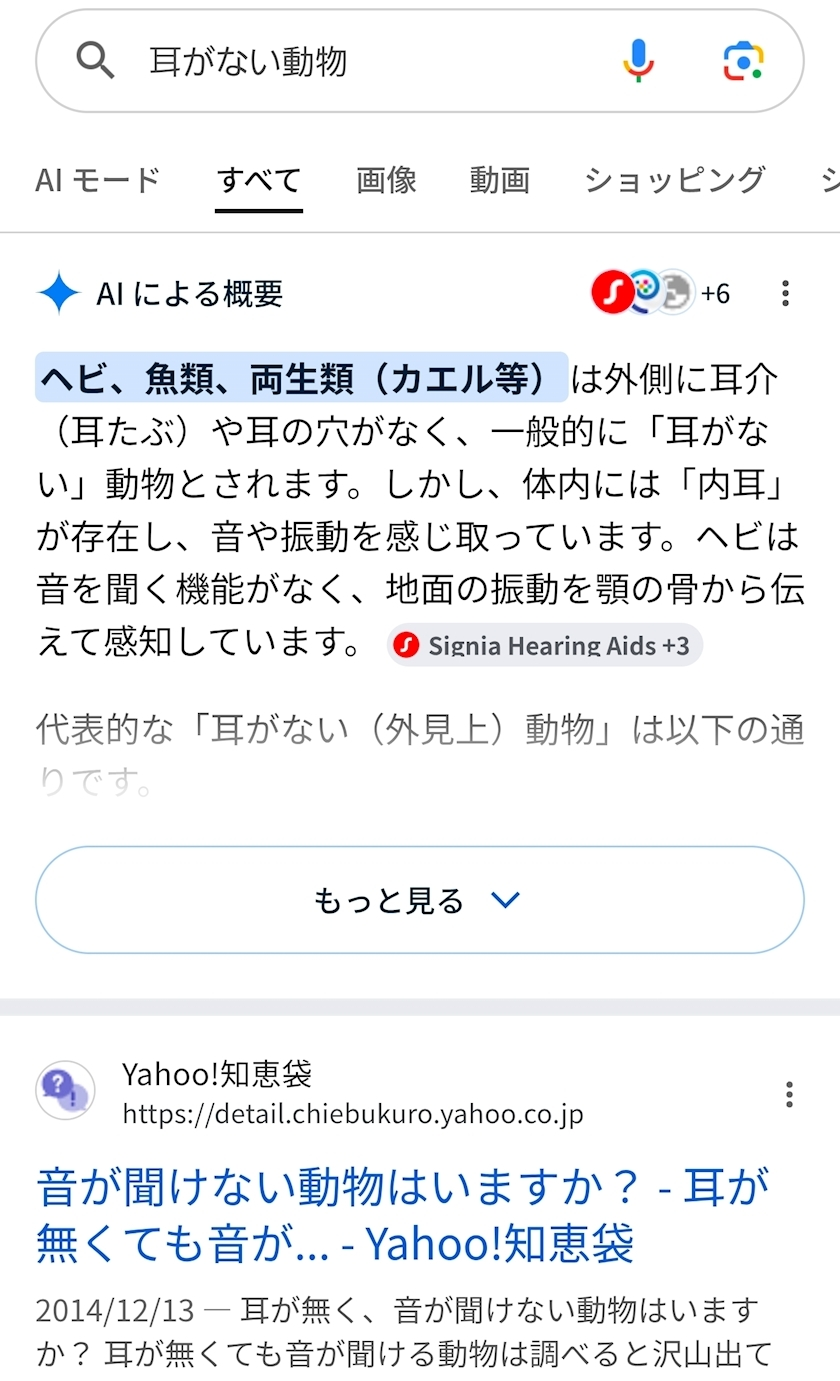Start a voice search with the microphone icon
Screen dimensions: 840x1381
pyautogui.click(x=637, y=60)
